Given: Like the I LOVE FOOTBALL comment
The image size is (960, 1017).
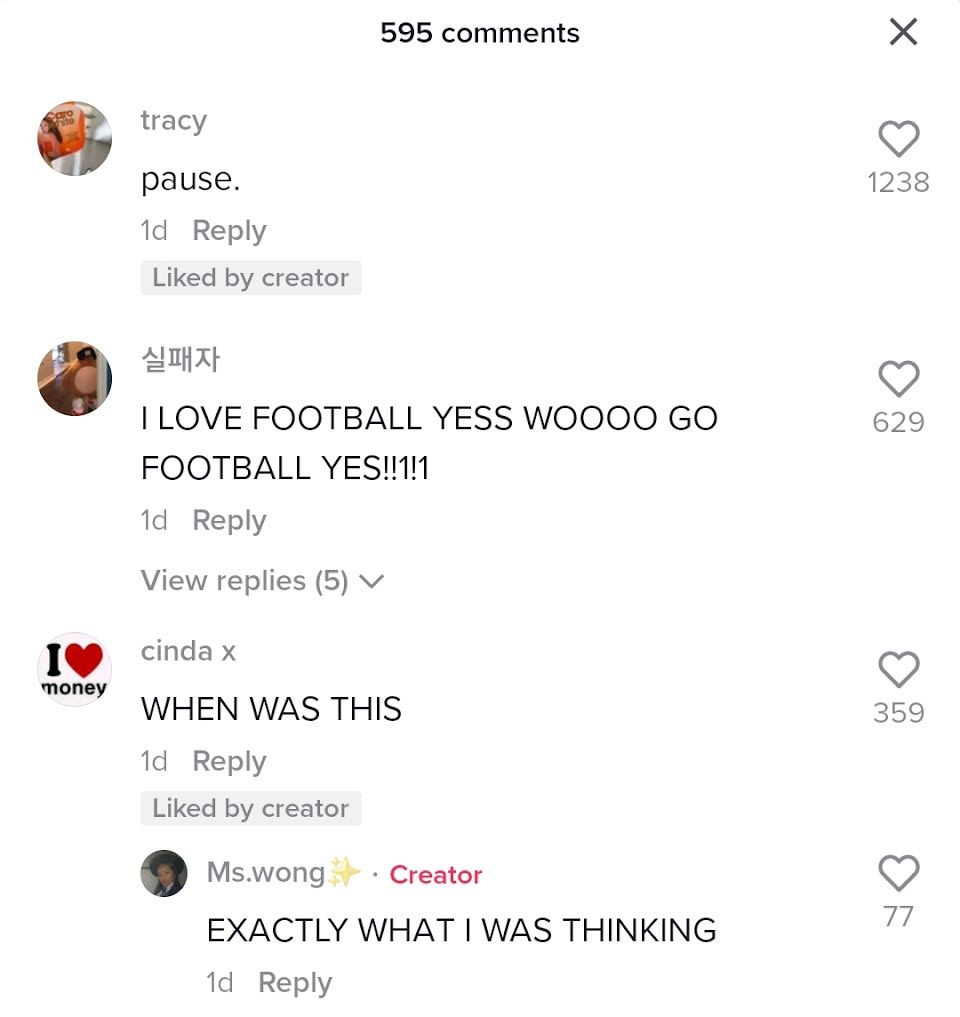Looking at the screenshot, I should click(898, 379).
